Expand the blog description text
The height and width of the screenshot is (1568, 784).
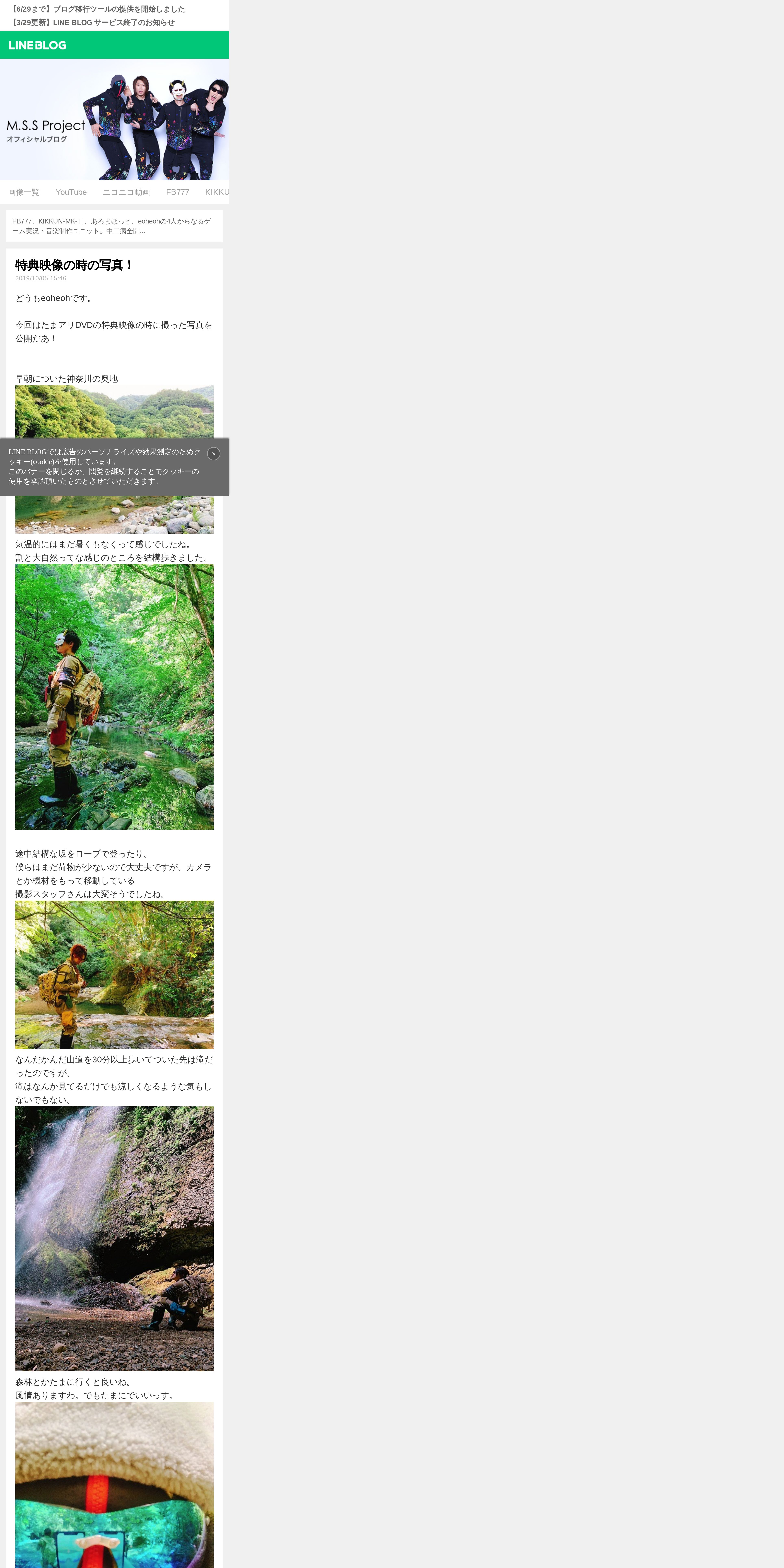tap(114, 226)
